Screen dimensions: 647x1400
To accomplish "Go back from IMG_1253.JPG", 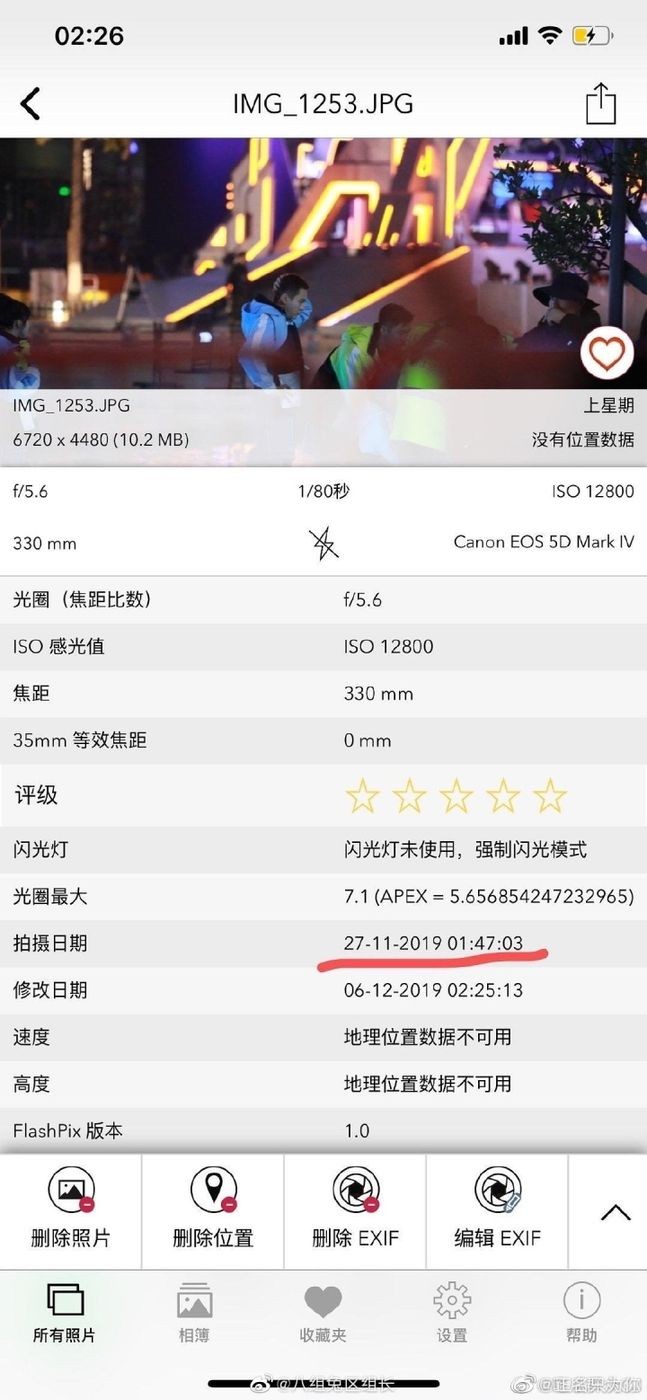I will (31, 104).
